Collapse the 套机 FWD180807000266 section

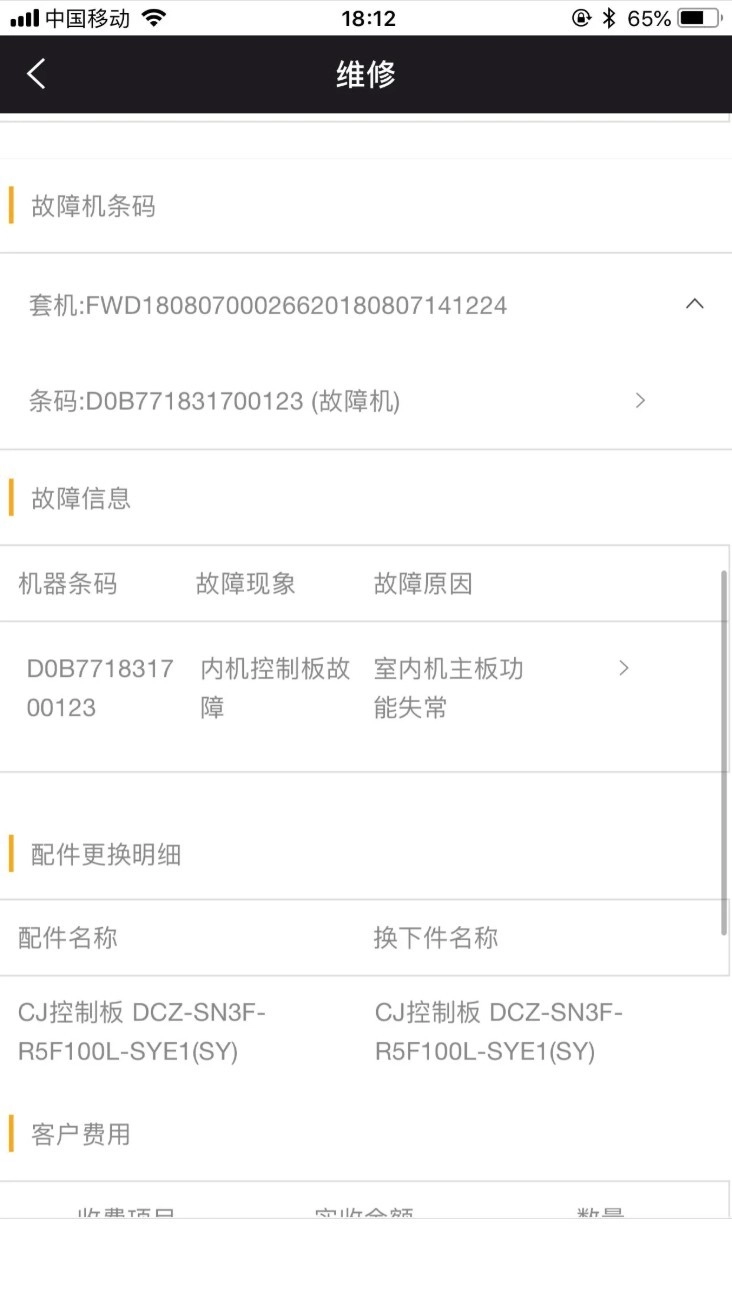(x=694, y=304)
